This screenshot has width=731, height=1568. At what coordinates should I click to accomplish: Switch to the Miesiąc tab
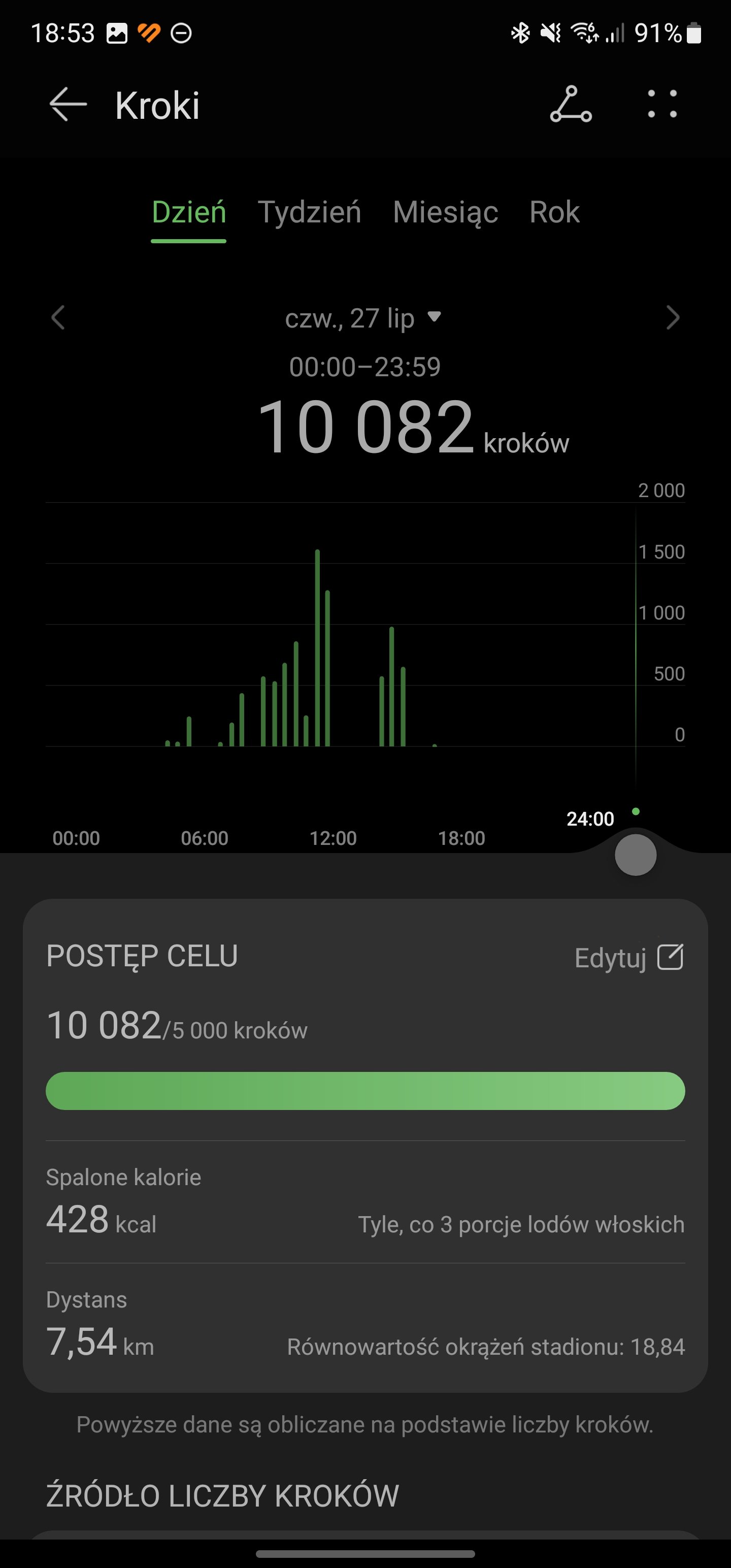tap(446, 212)
